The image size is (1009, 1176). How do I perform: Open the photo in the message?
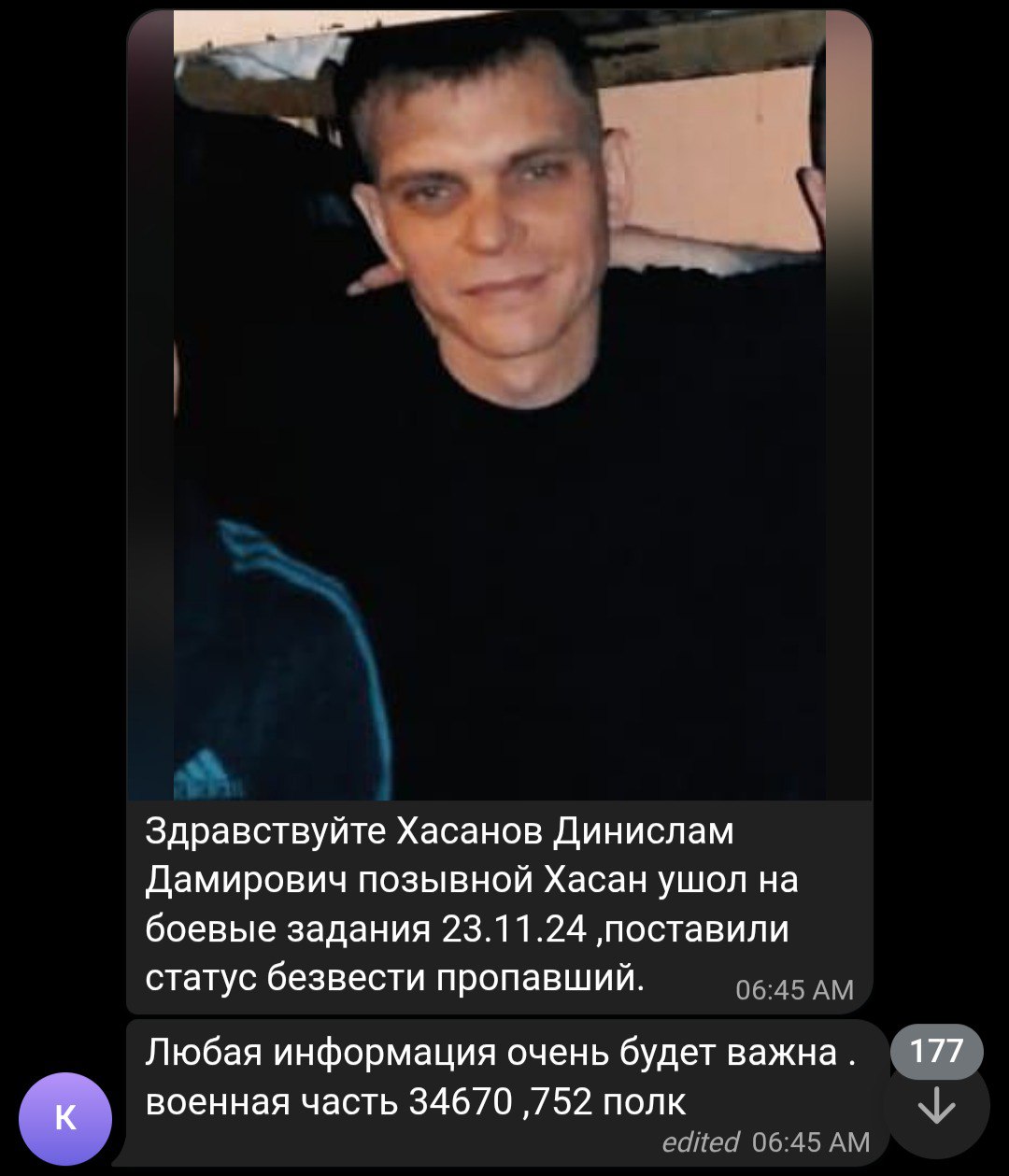499,405
